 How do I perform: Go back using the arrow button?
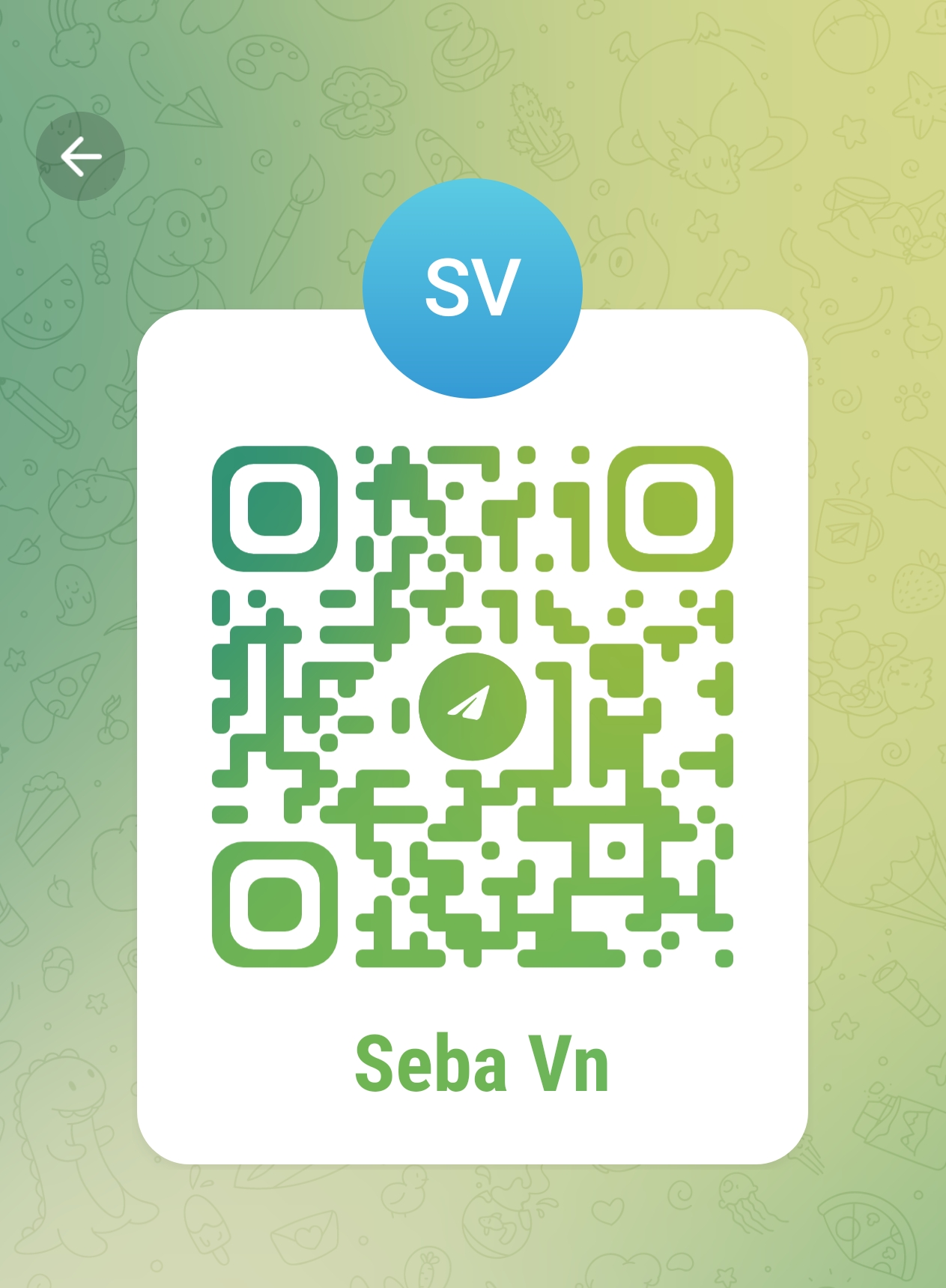point(80,157)
